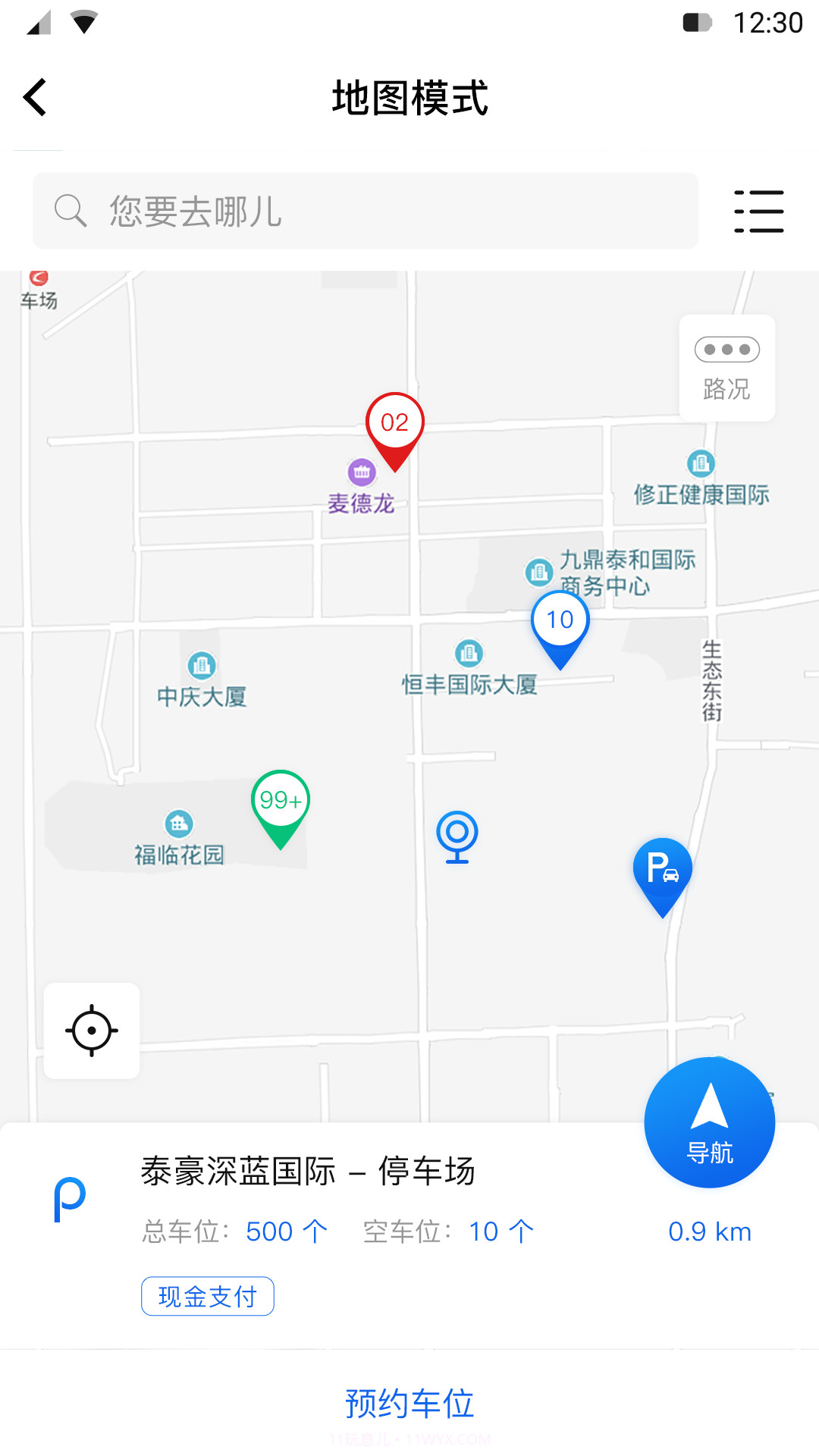Open the list view via the lines icon

tap(758, 211)
